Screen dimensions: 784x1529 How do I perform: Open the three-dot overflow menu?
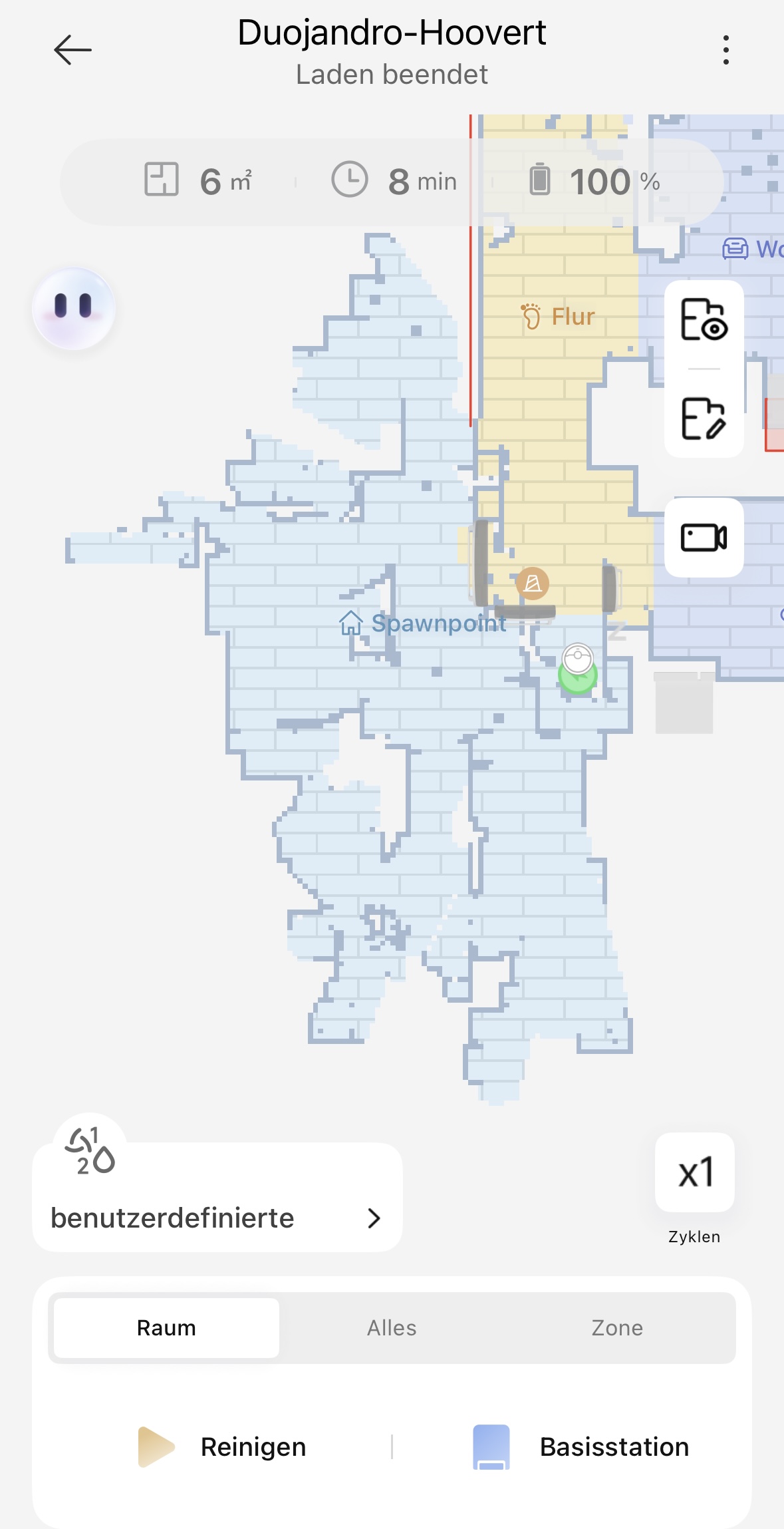[725, 50]
